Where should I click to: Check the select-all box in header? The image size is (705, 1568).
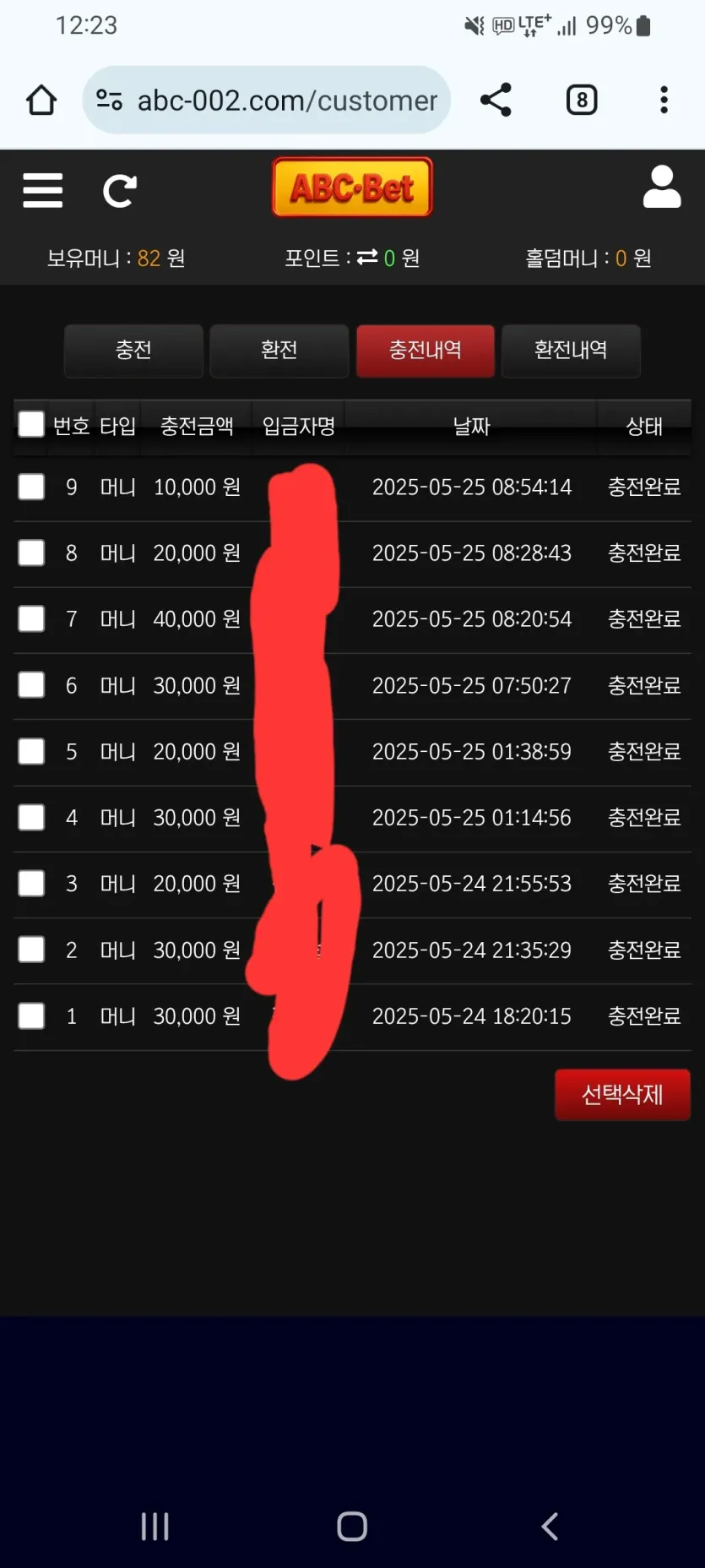pos(31,424)
